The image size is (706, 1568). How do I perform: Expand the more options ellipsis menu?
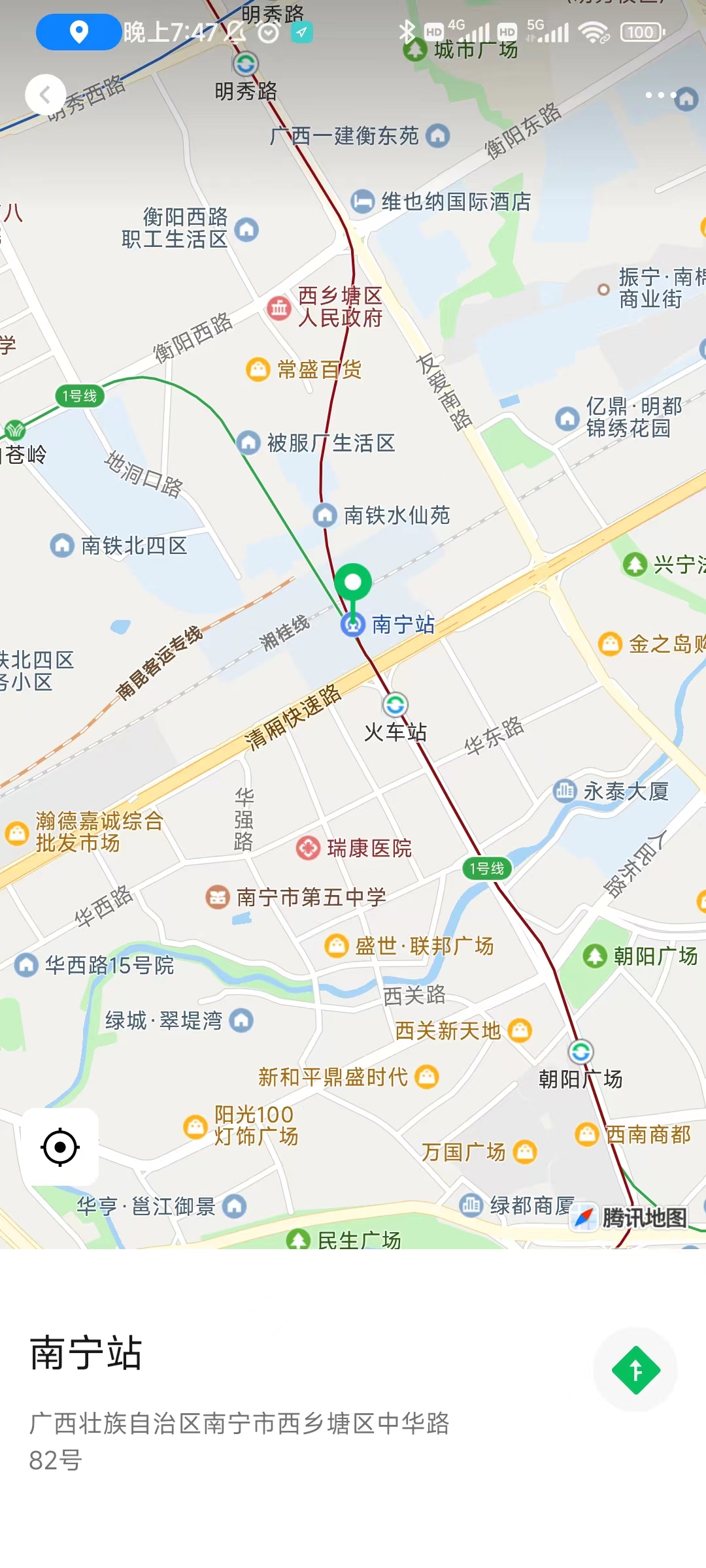[661, 95]
